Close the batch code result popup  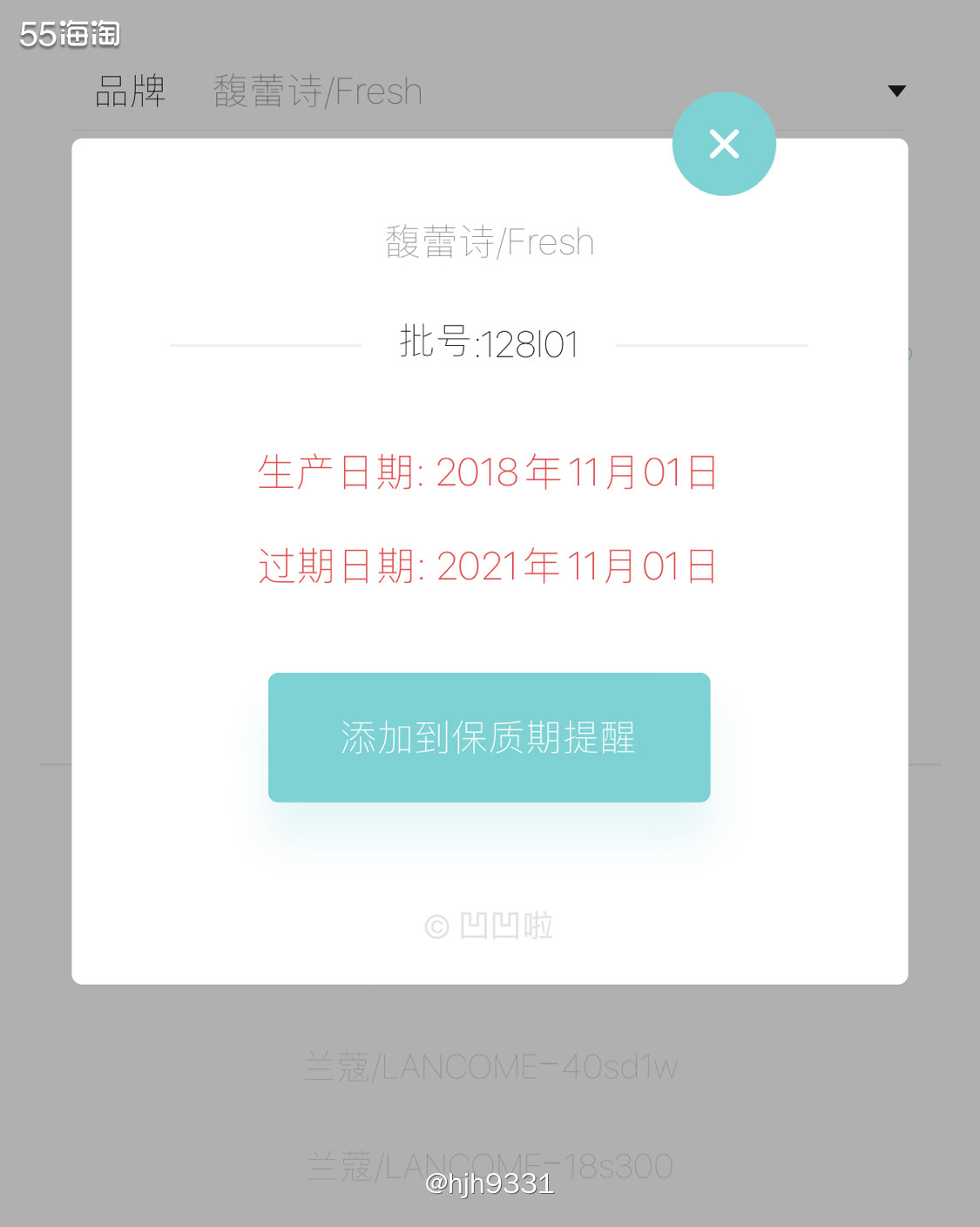[x=724, y=144]
